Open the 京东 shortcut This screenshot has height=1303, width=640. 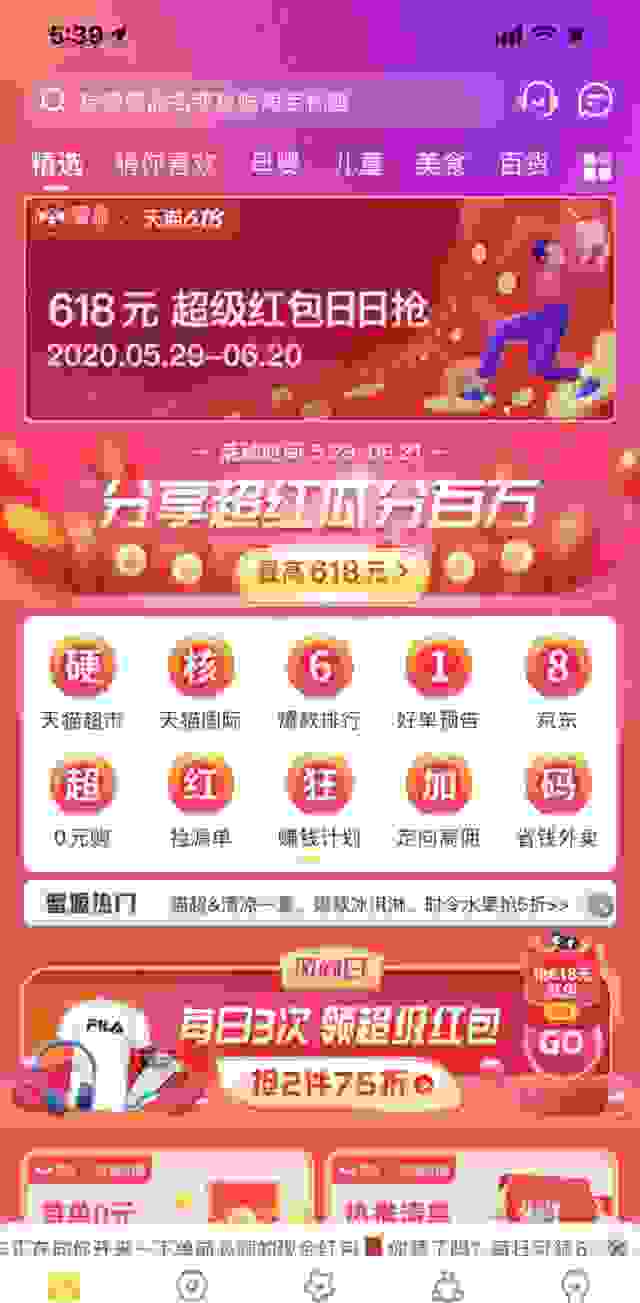click(x=556, y=682)
